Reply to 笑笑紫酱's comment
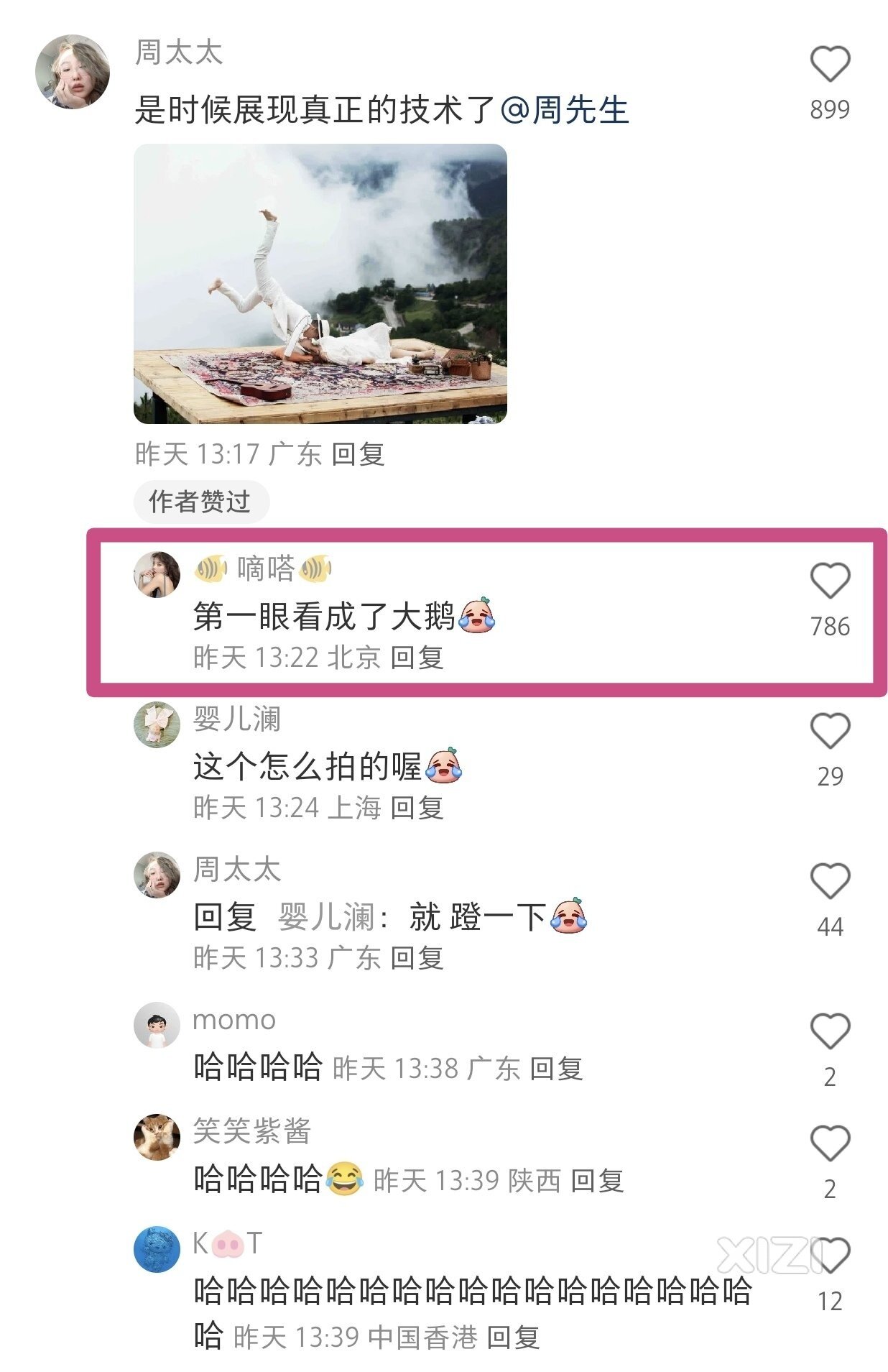Screen dimensions: 888x1372 click(597, 1181)
